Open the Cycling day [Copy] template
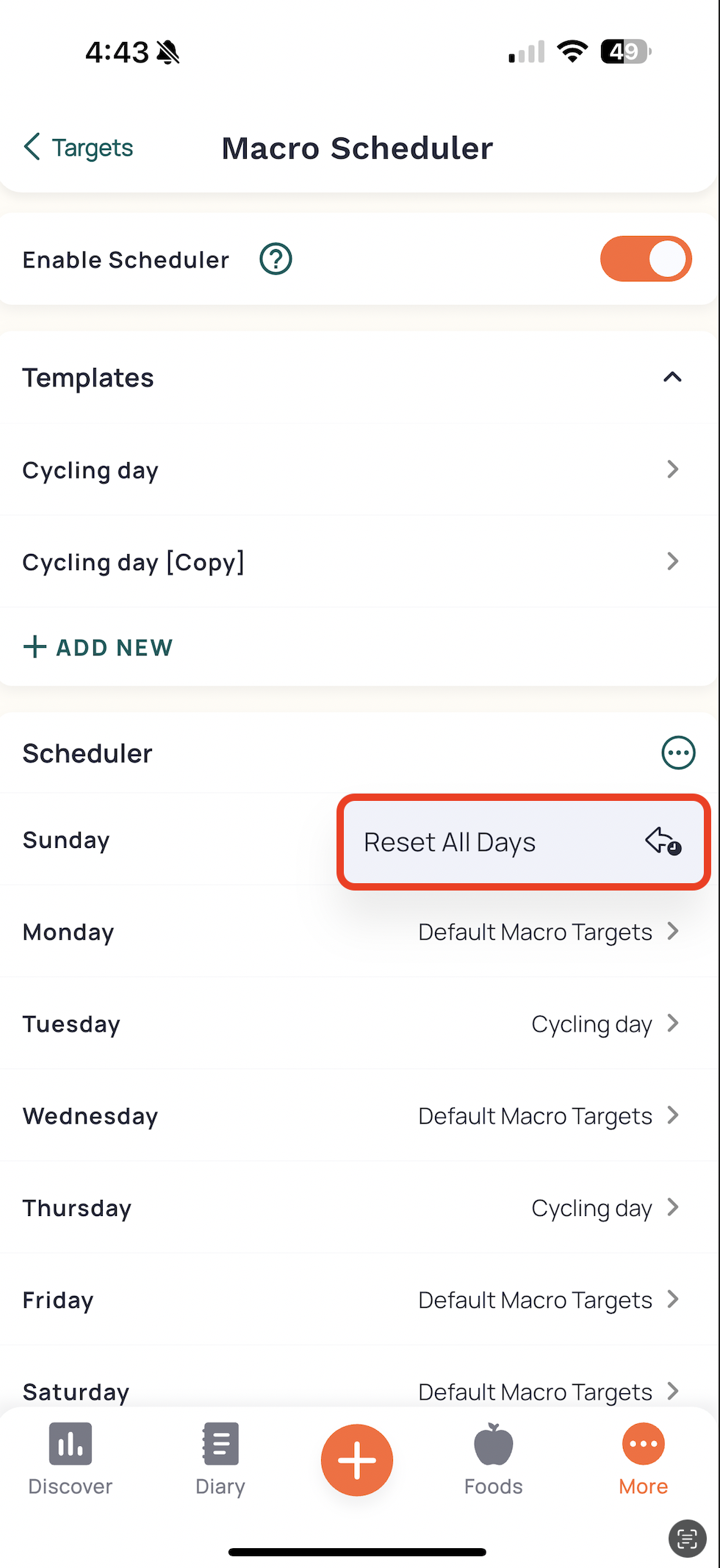Image resolution: width=720 pixels, height=1568 pixels. [359, 562]
